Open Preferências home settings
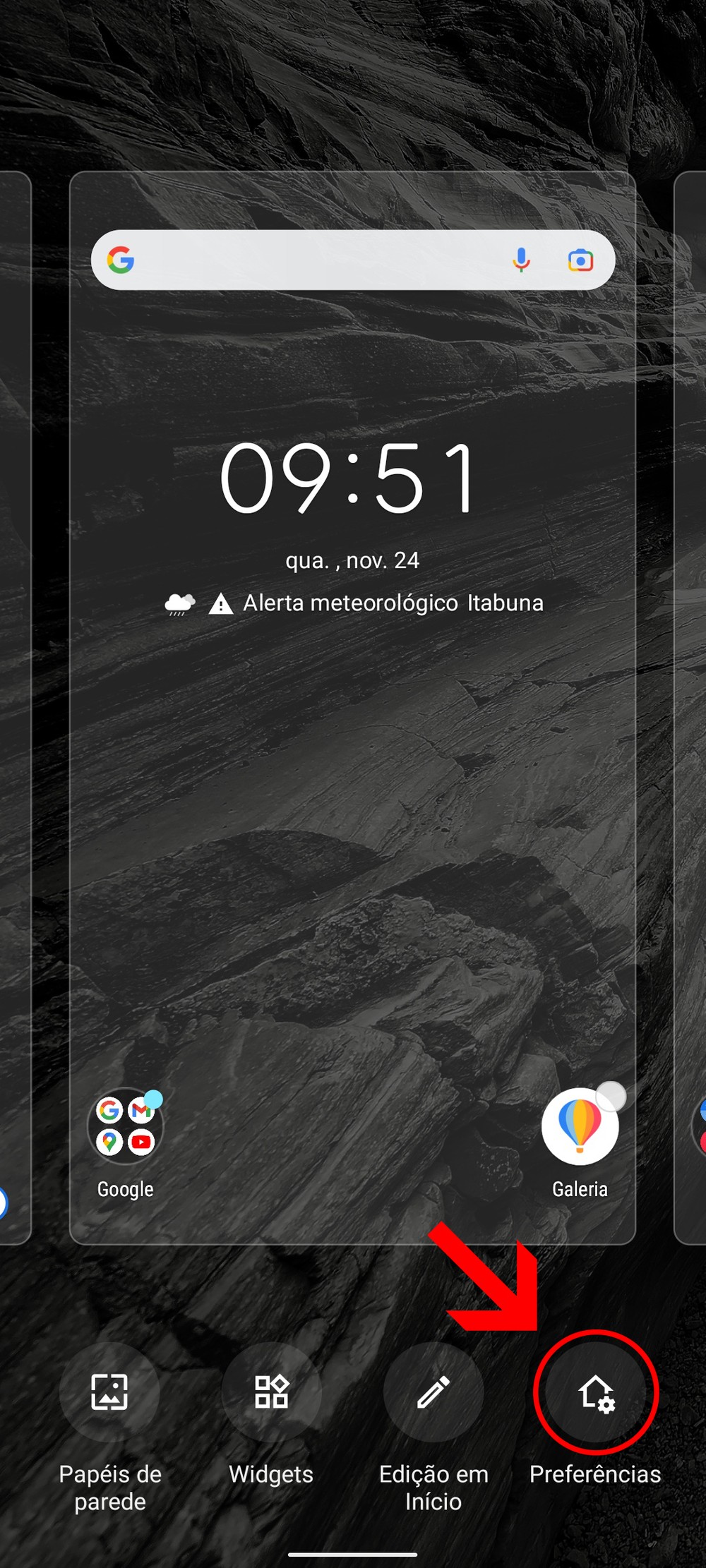This screenshot has width=706, height=1568. [596, 1392]
